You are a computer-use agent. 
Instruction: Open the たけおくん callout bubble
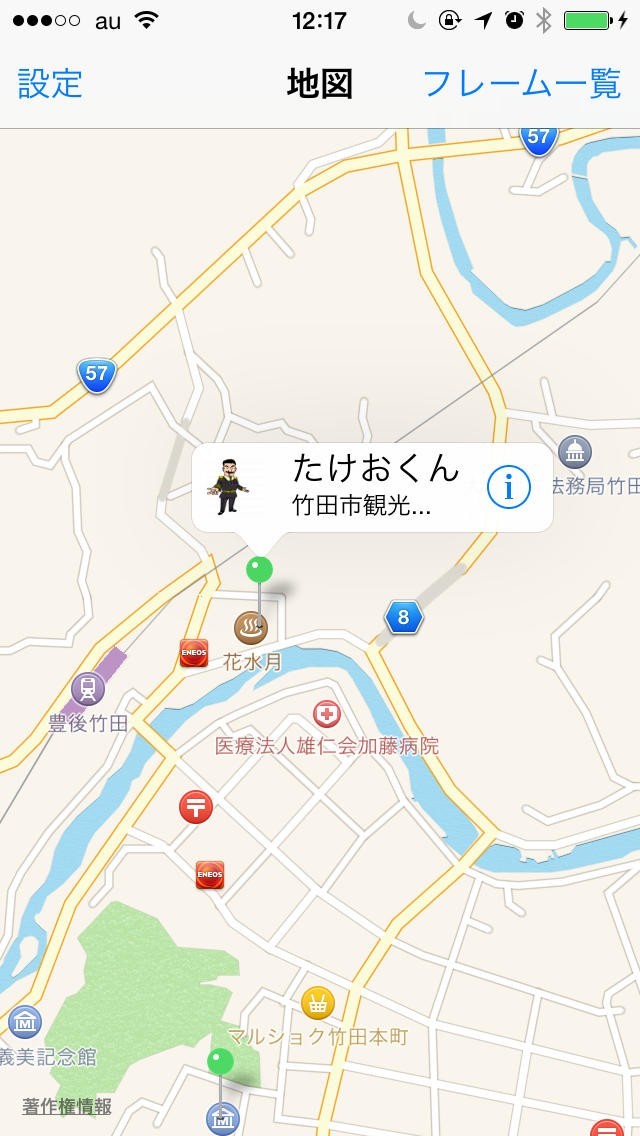[x=360, y=487]
